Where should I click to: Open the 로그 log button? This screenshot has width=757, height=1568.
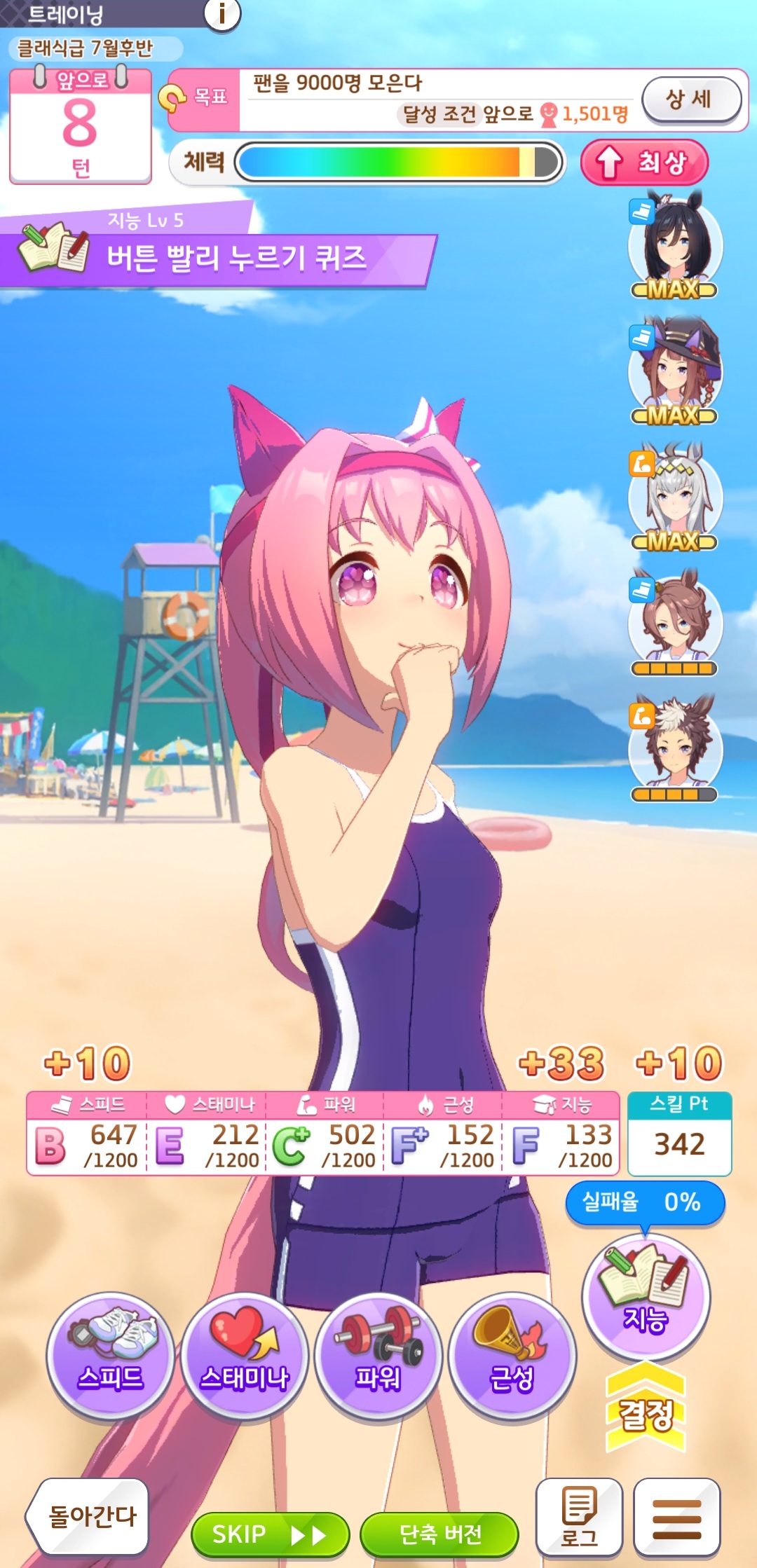click(x=579, y=1516)
